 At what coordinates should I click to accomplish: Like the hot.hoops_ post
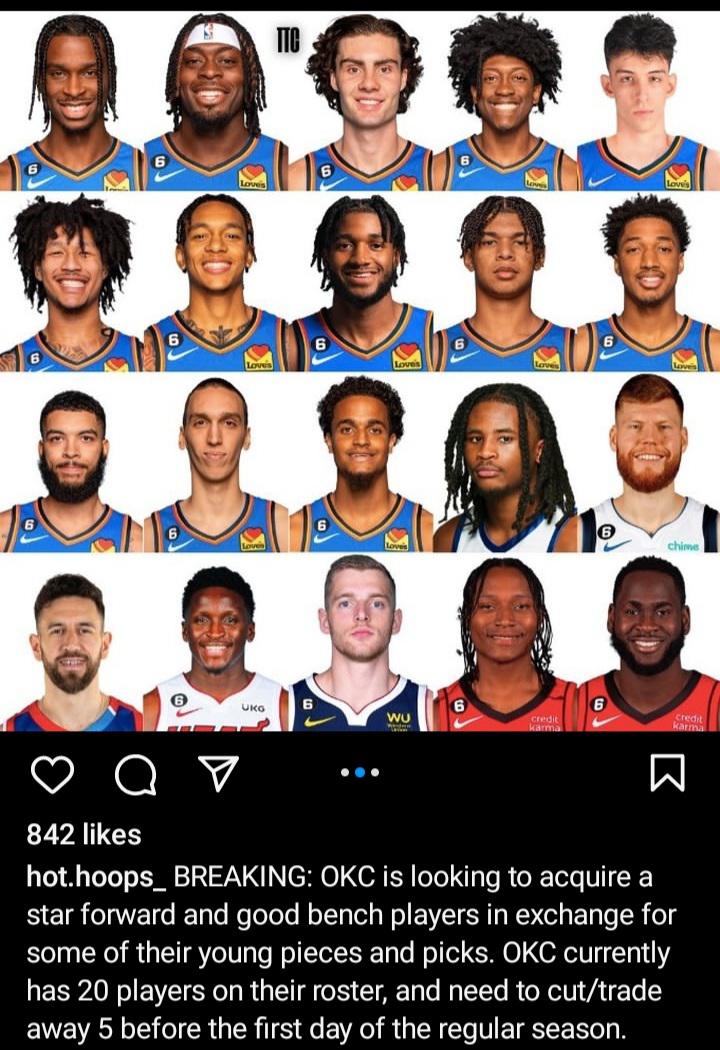click(53, 774)
